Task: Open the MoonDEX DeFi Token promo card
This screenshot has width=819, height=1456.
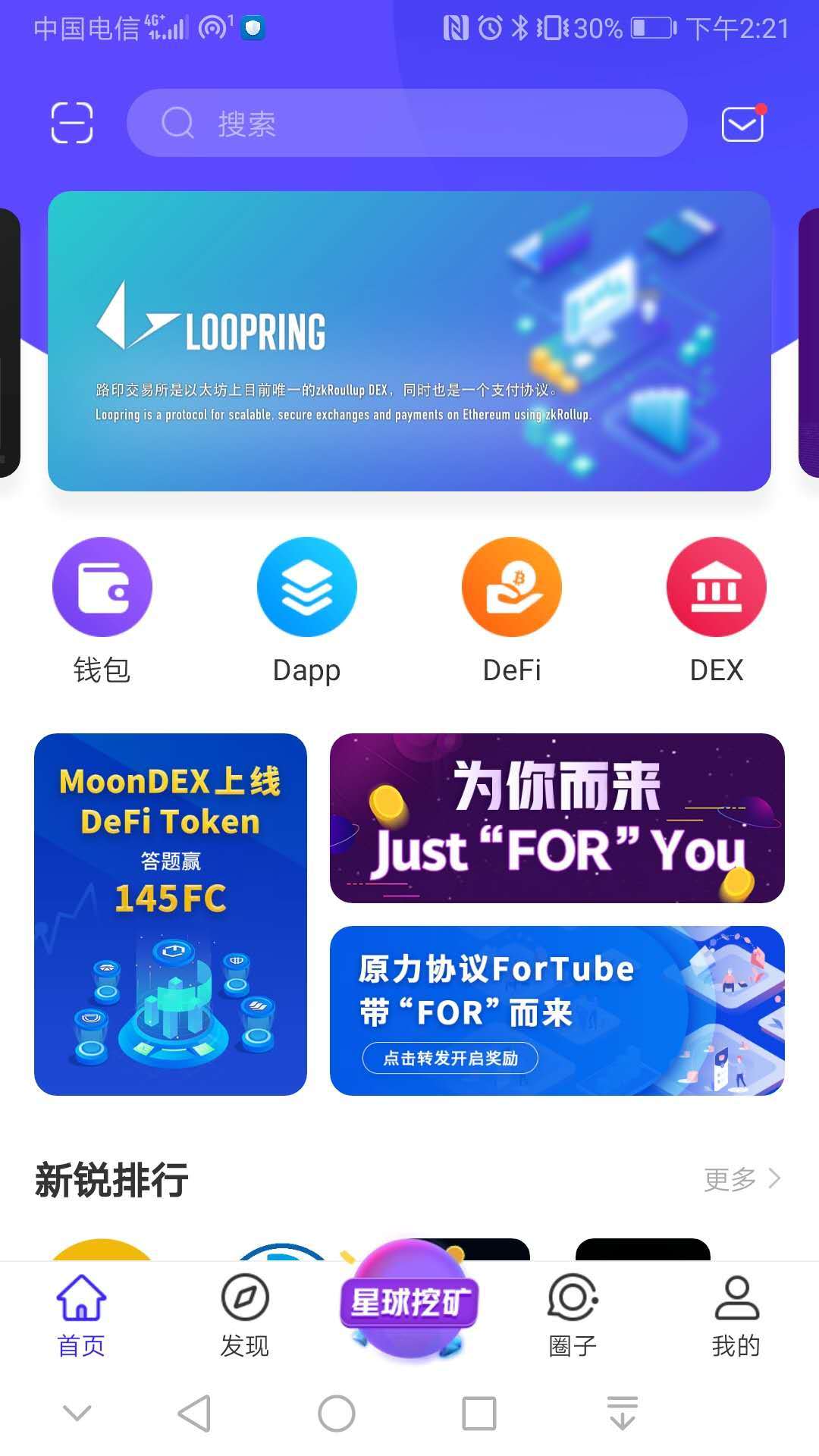Action: [x=171, y=914]
